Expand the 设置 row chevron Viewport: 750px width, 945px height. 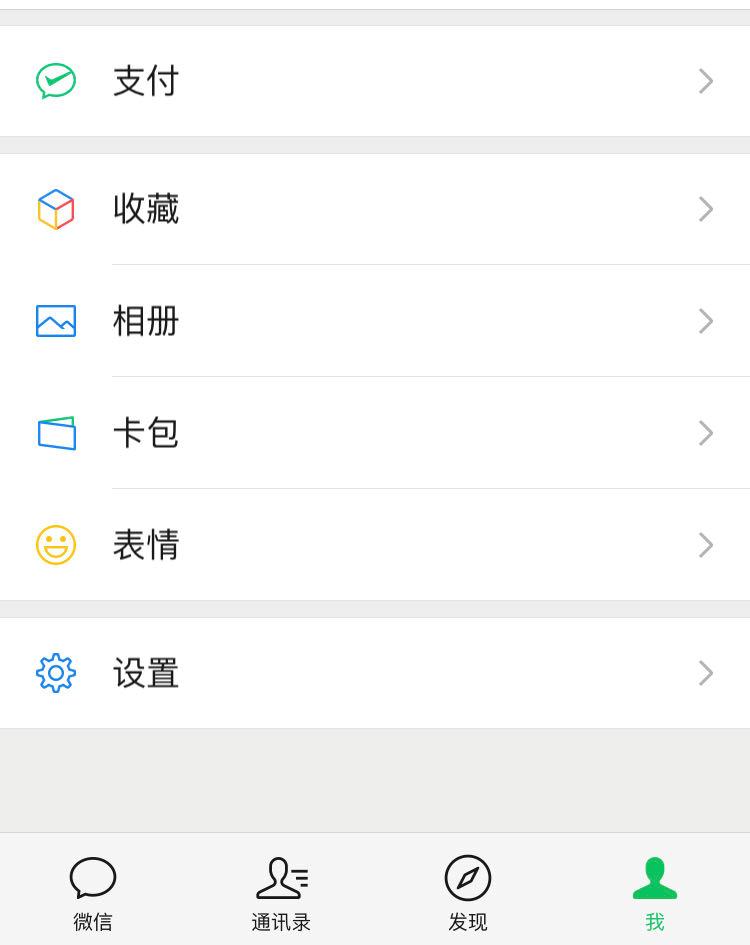(706, 673)
